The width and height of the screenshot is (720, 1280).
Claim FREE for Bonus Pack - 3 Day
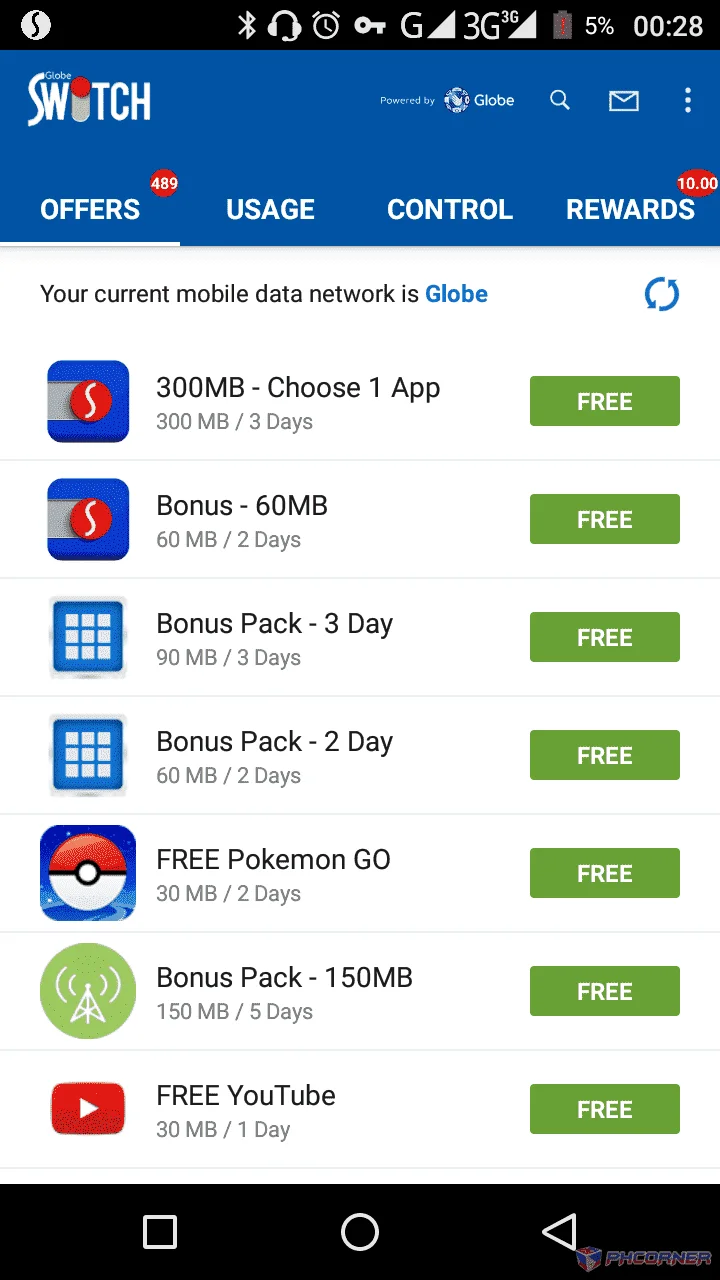605,637
